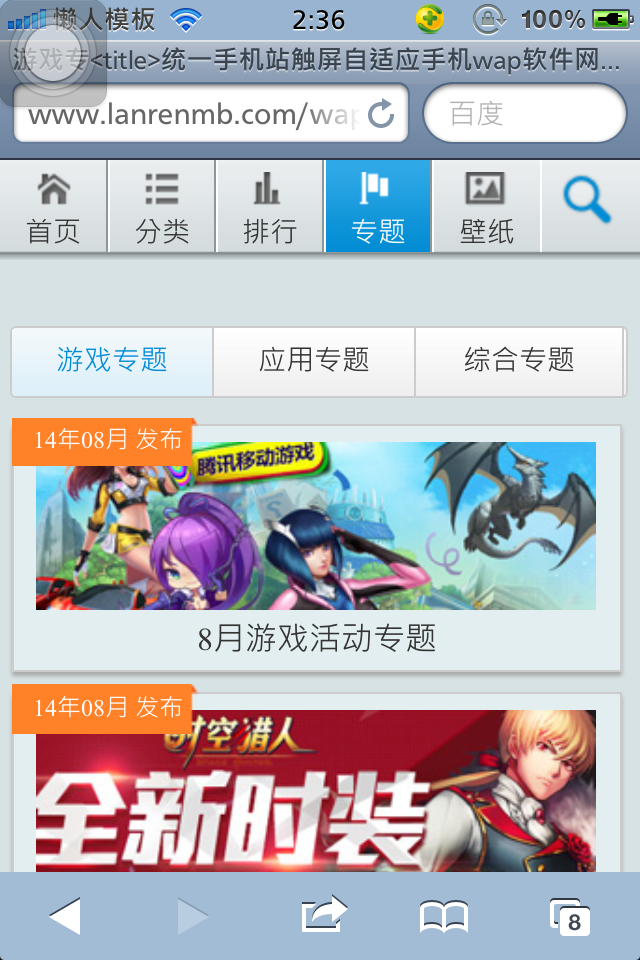Select the 游戏专题 segment
Viewport: 640px width, 960px height.
[x=112, y=360]
